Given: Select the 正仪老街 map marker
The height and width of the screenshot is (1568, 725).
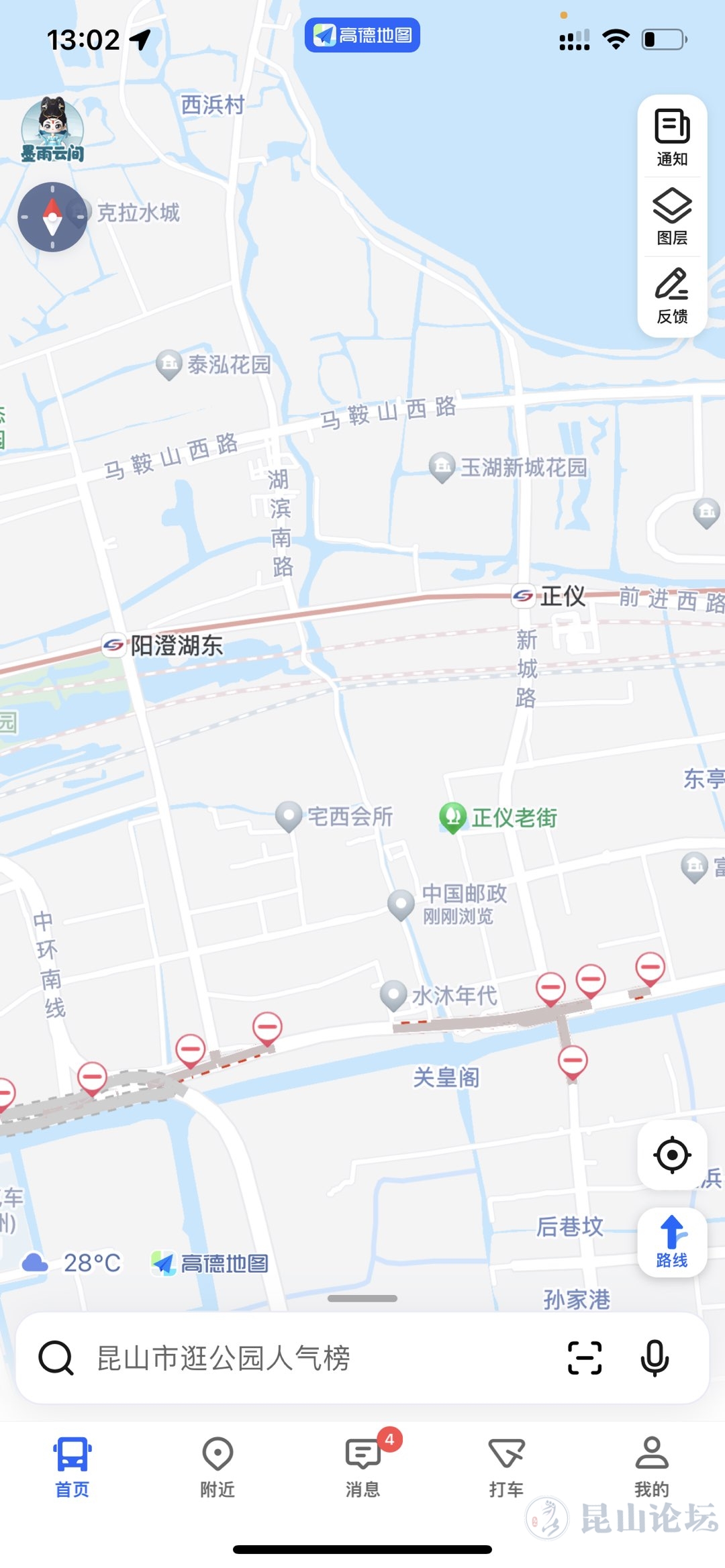Looking at the screenshot, I should click(x=453, y=817).
